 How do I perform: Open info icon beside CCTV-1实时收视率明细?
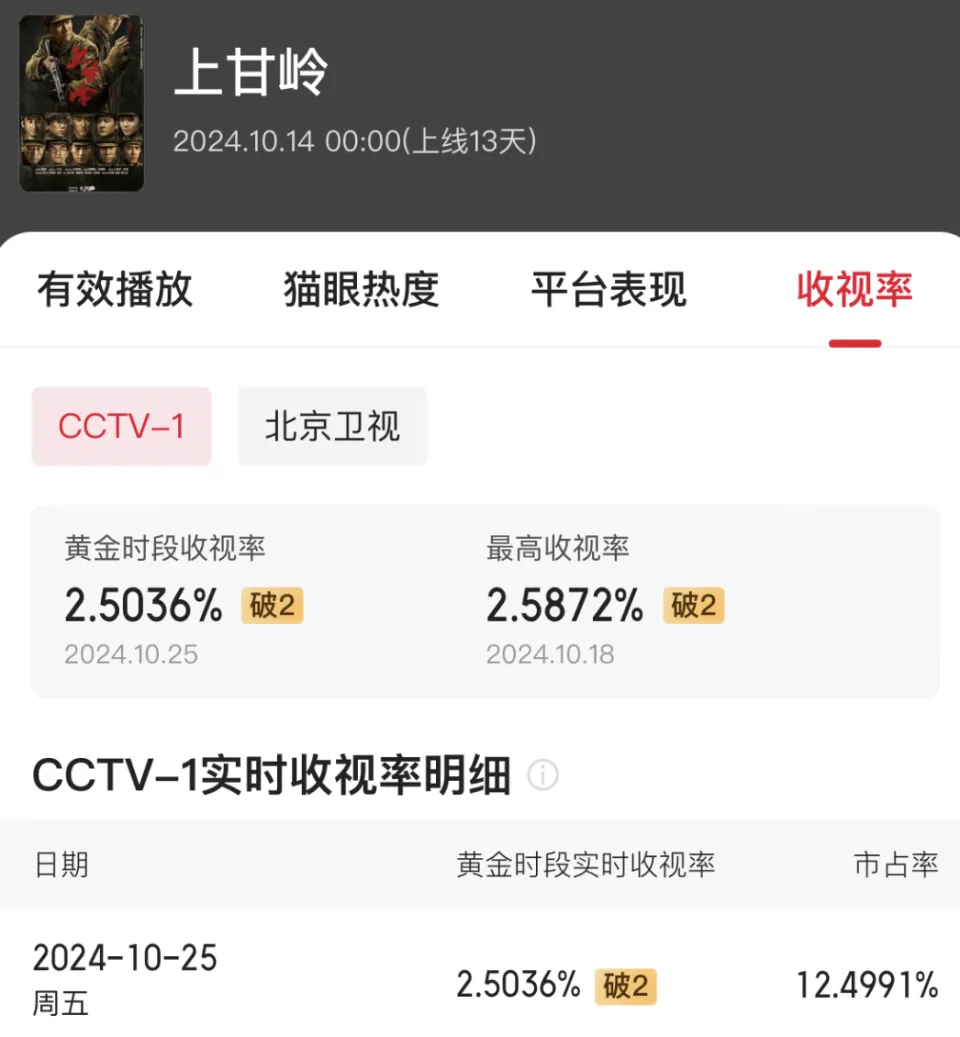tap(543, 775)
